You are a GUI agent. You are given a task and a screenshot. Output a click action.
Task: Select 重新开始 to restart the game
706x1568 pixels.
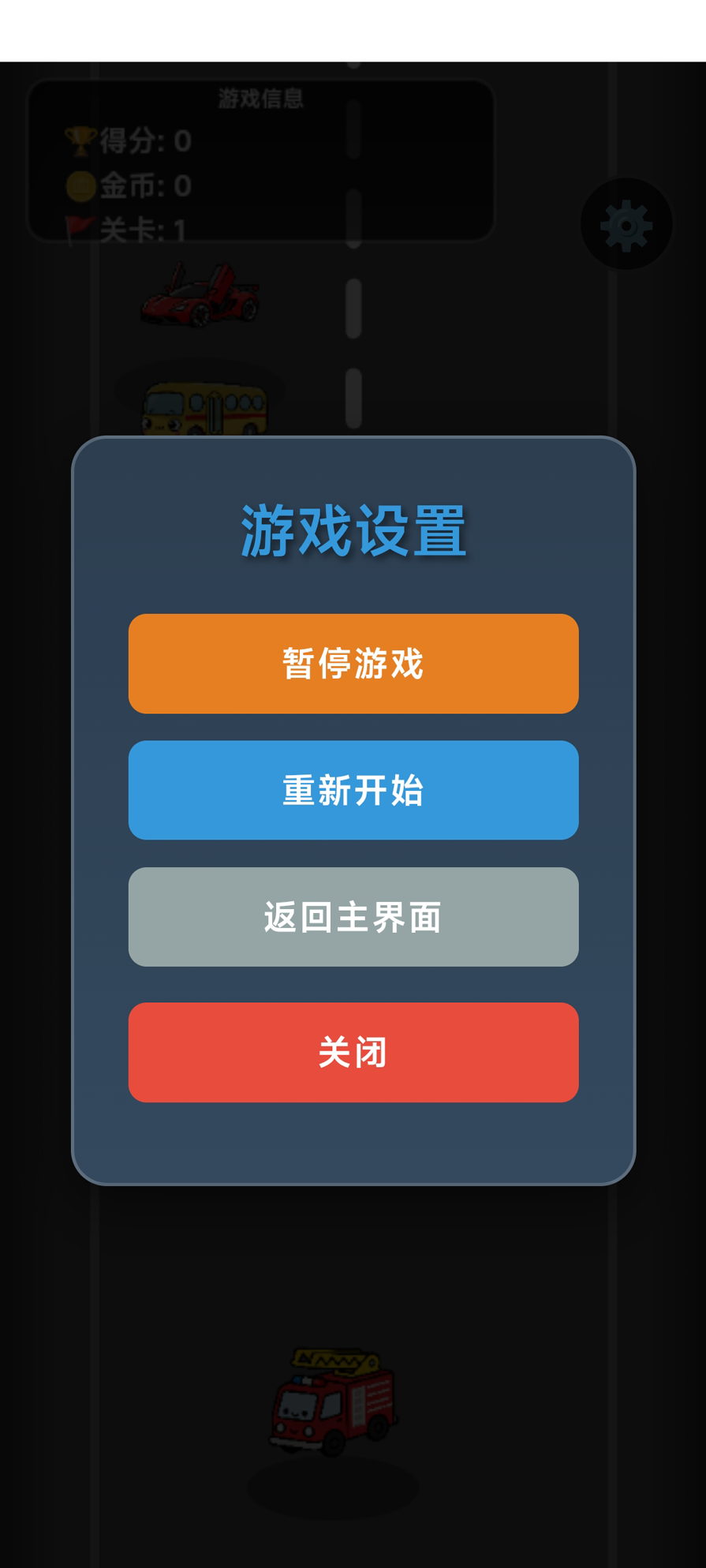click(353, 790)
